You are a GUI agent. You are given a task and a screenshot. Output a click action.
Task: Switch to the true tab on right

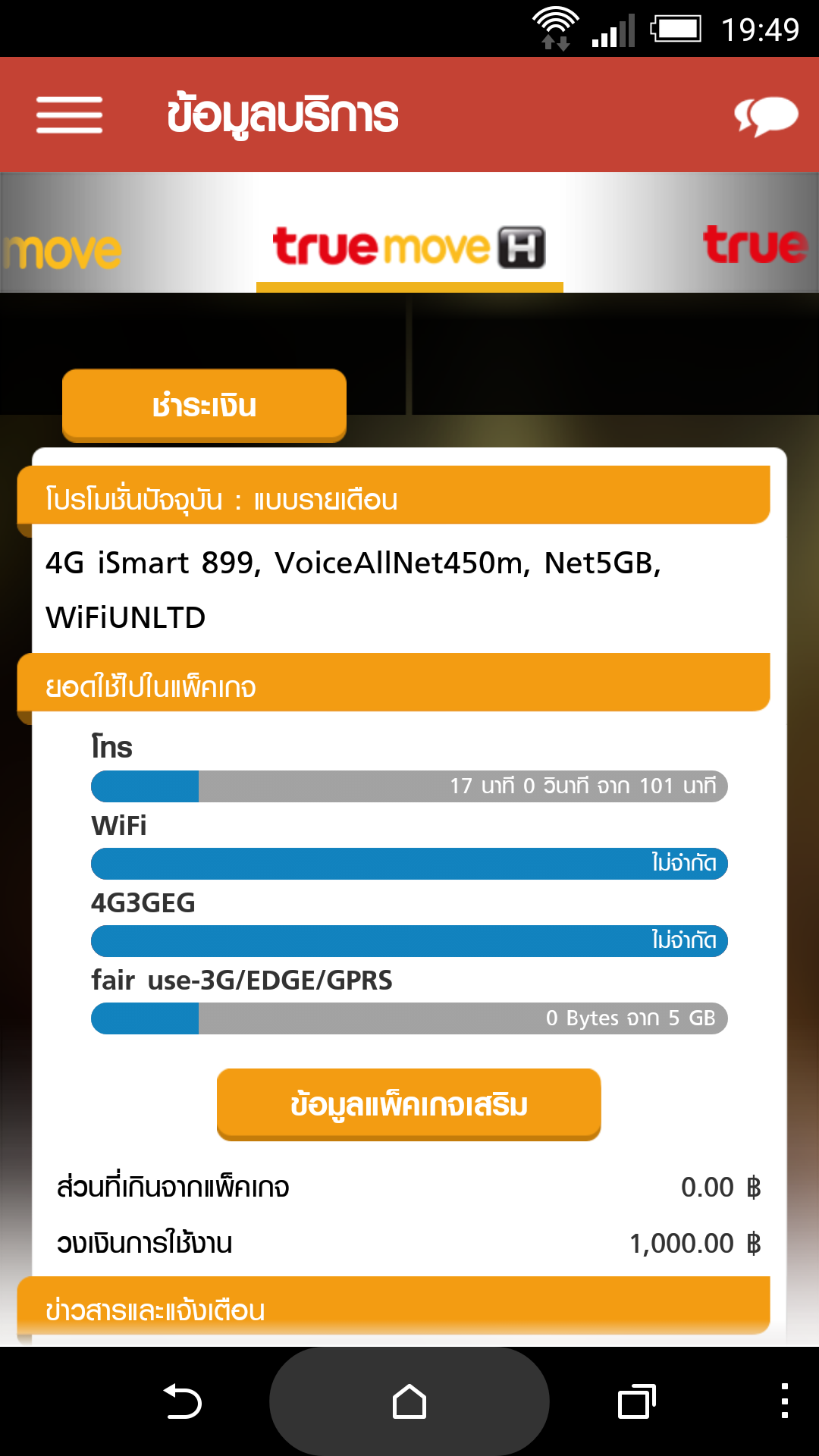point(755,244)
